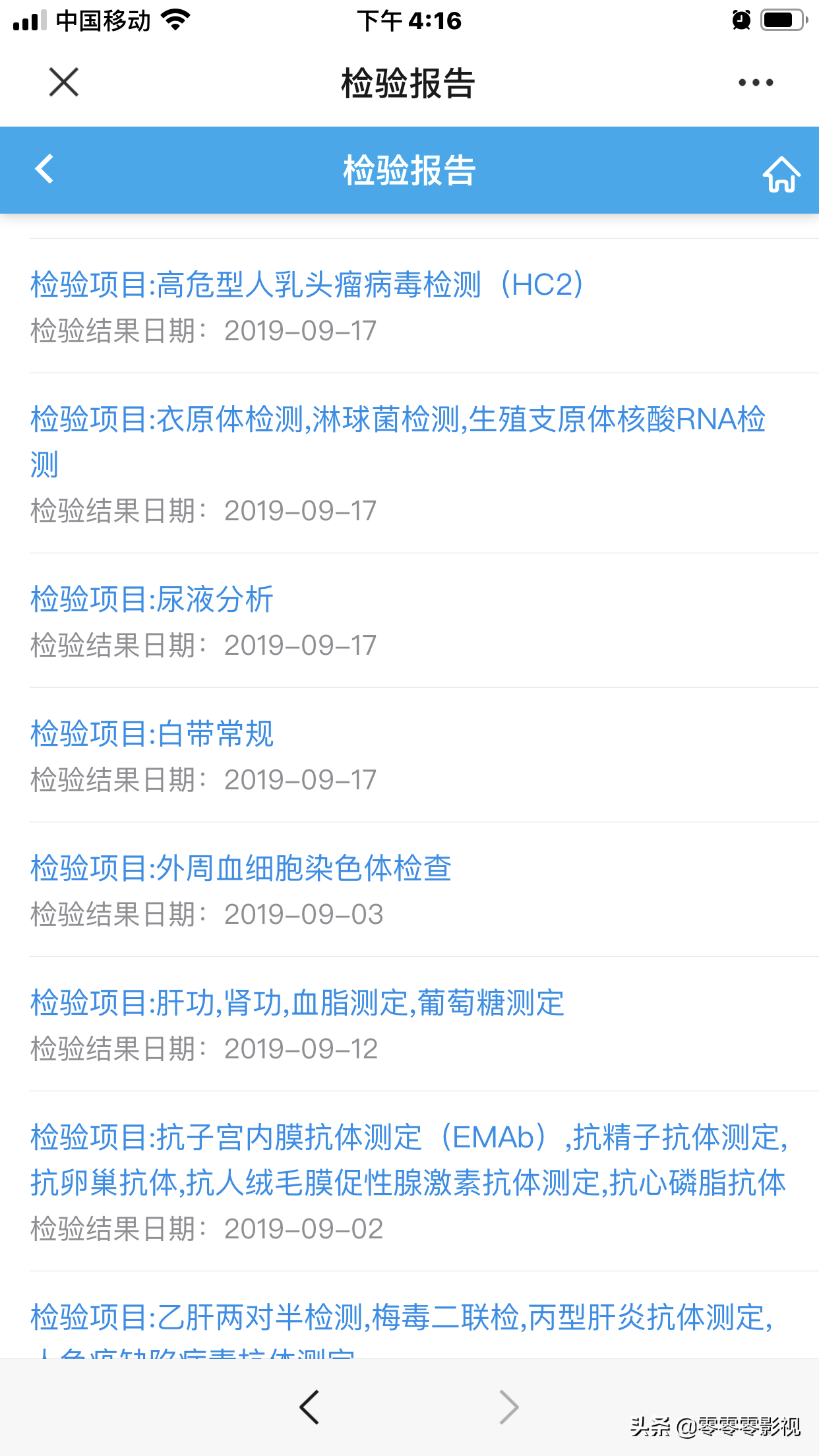Close the 检验报告 web page
Screen dimensions: 819x1456
[x=64, y=82]
